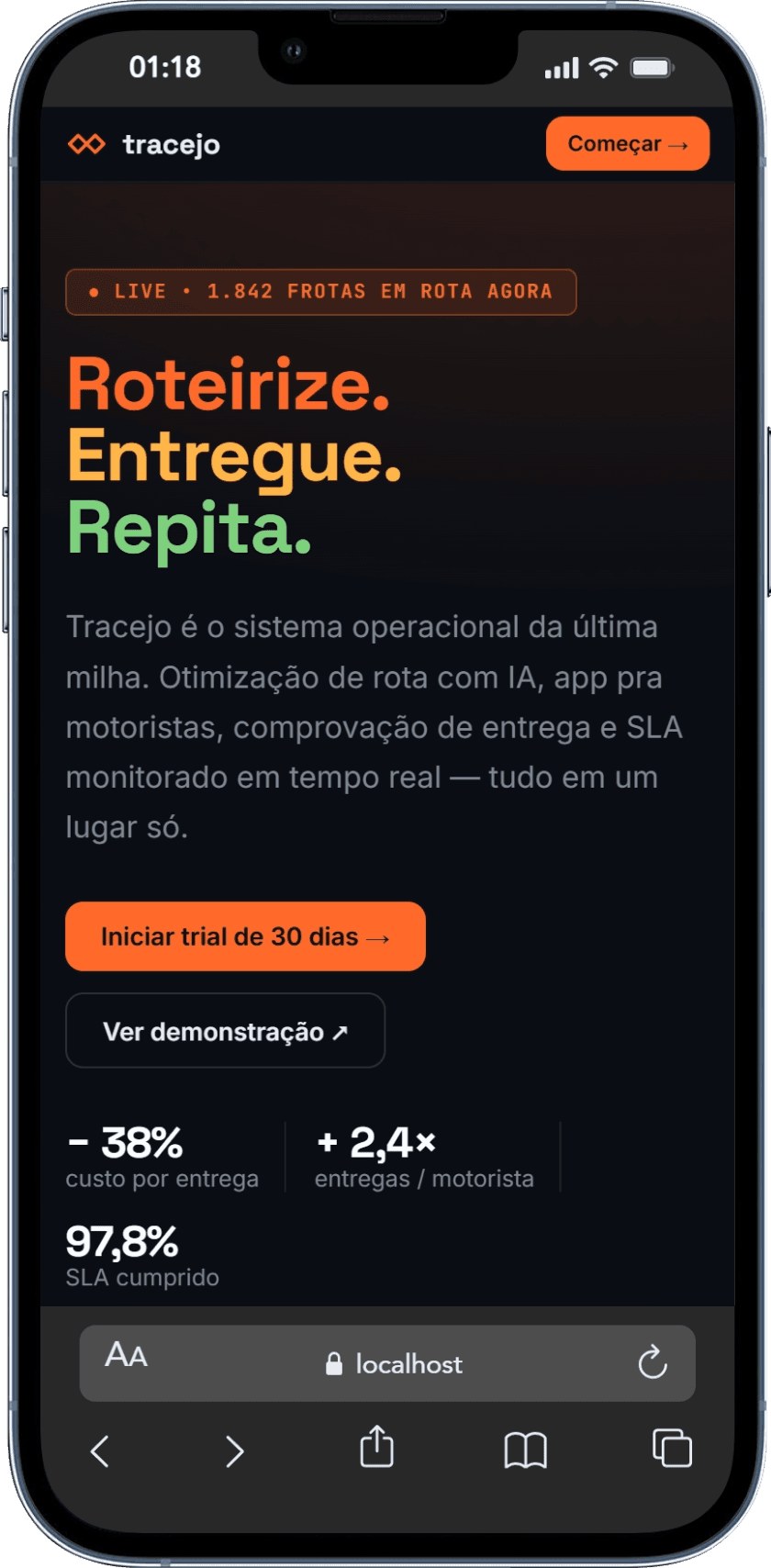Tap the lock icon in address bar
This screenshot has width=771, height=1568.
(x=332, y=1364)
